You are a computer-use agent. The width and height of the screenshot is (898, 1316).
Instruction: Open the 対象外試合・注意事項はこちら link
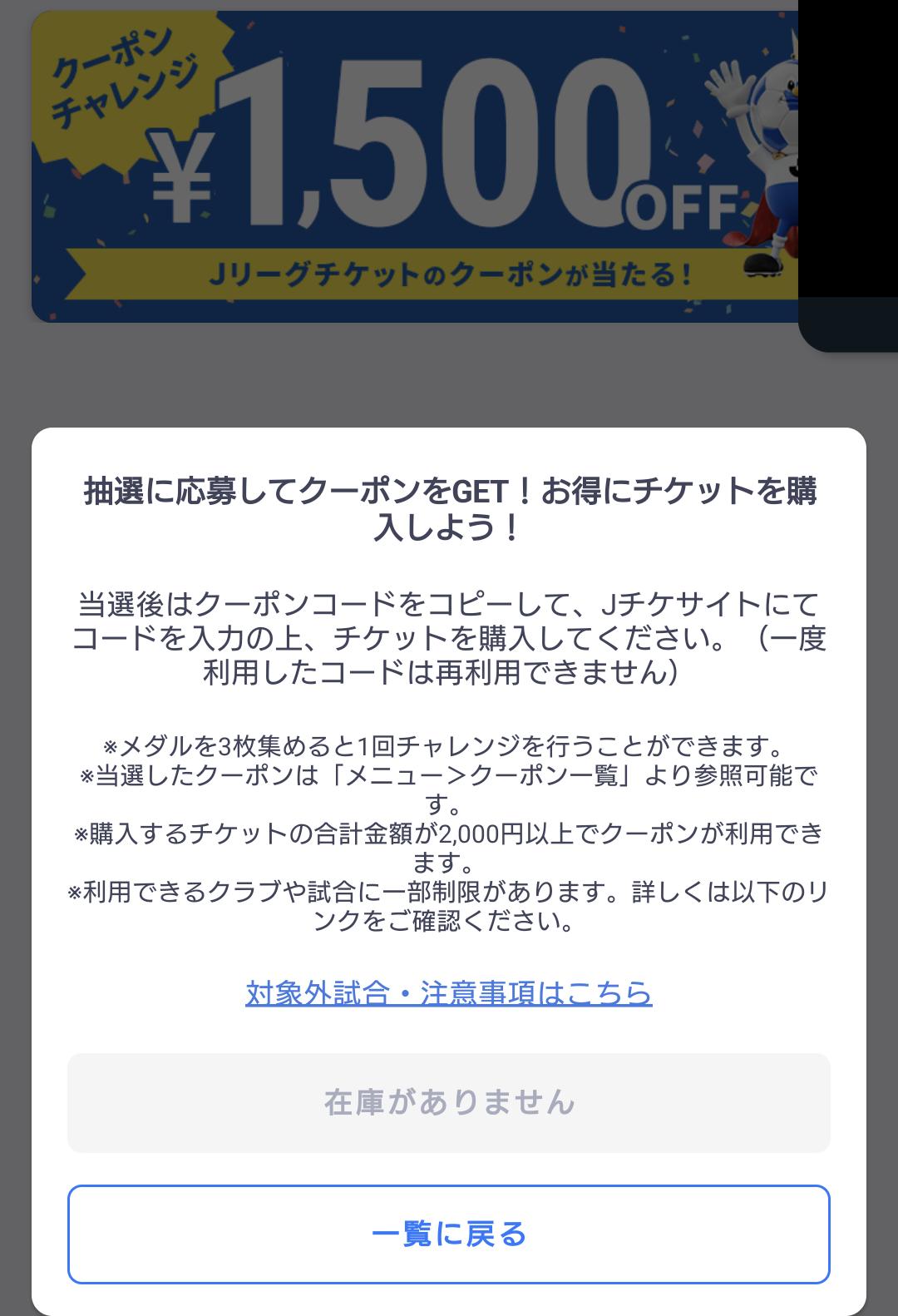(448, 992)
